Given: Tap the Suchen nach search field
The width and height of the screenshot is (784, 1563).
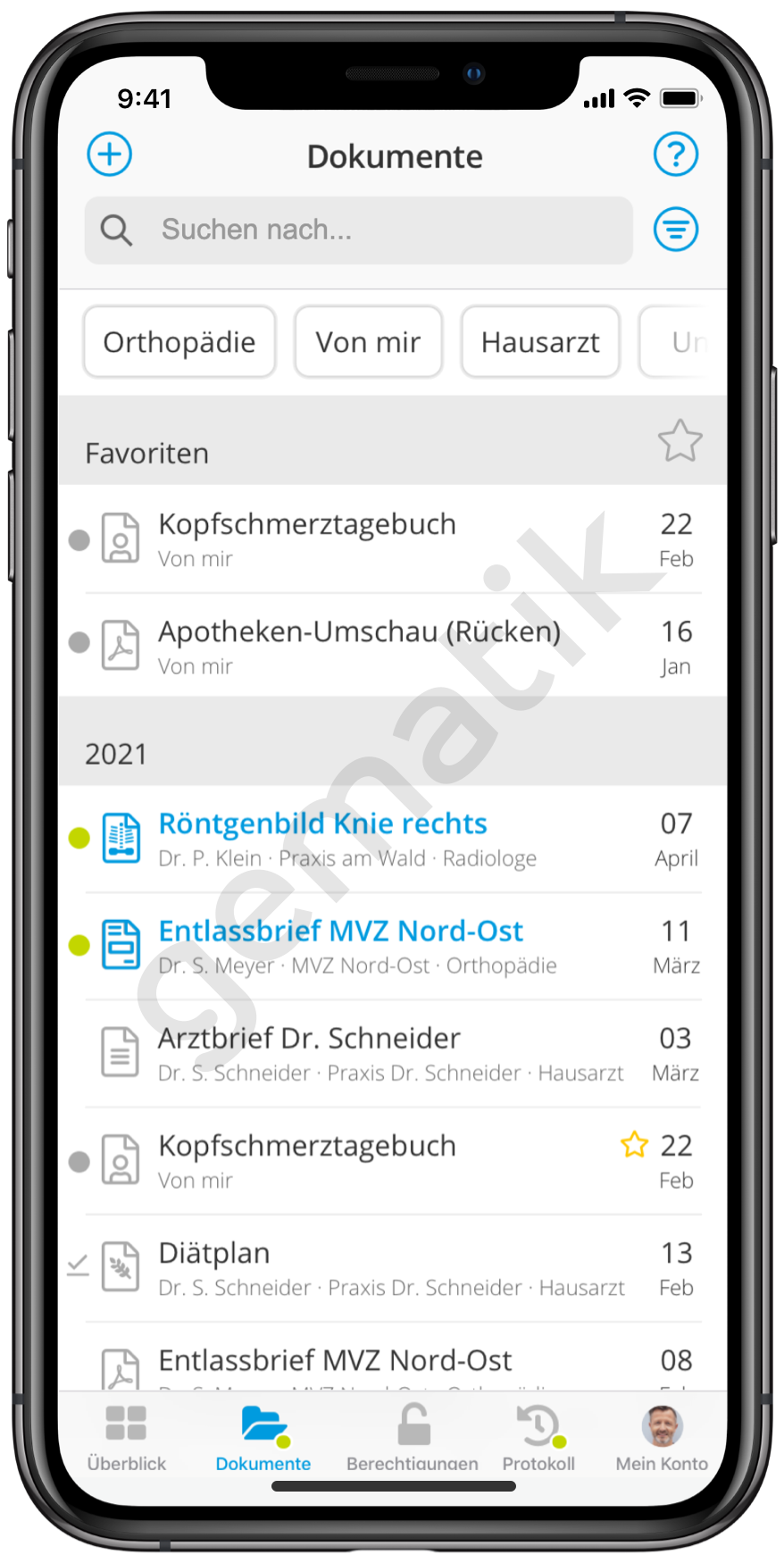Looking at the screenshot, I should click(359, 230).
